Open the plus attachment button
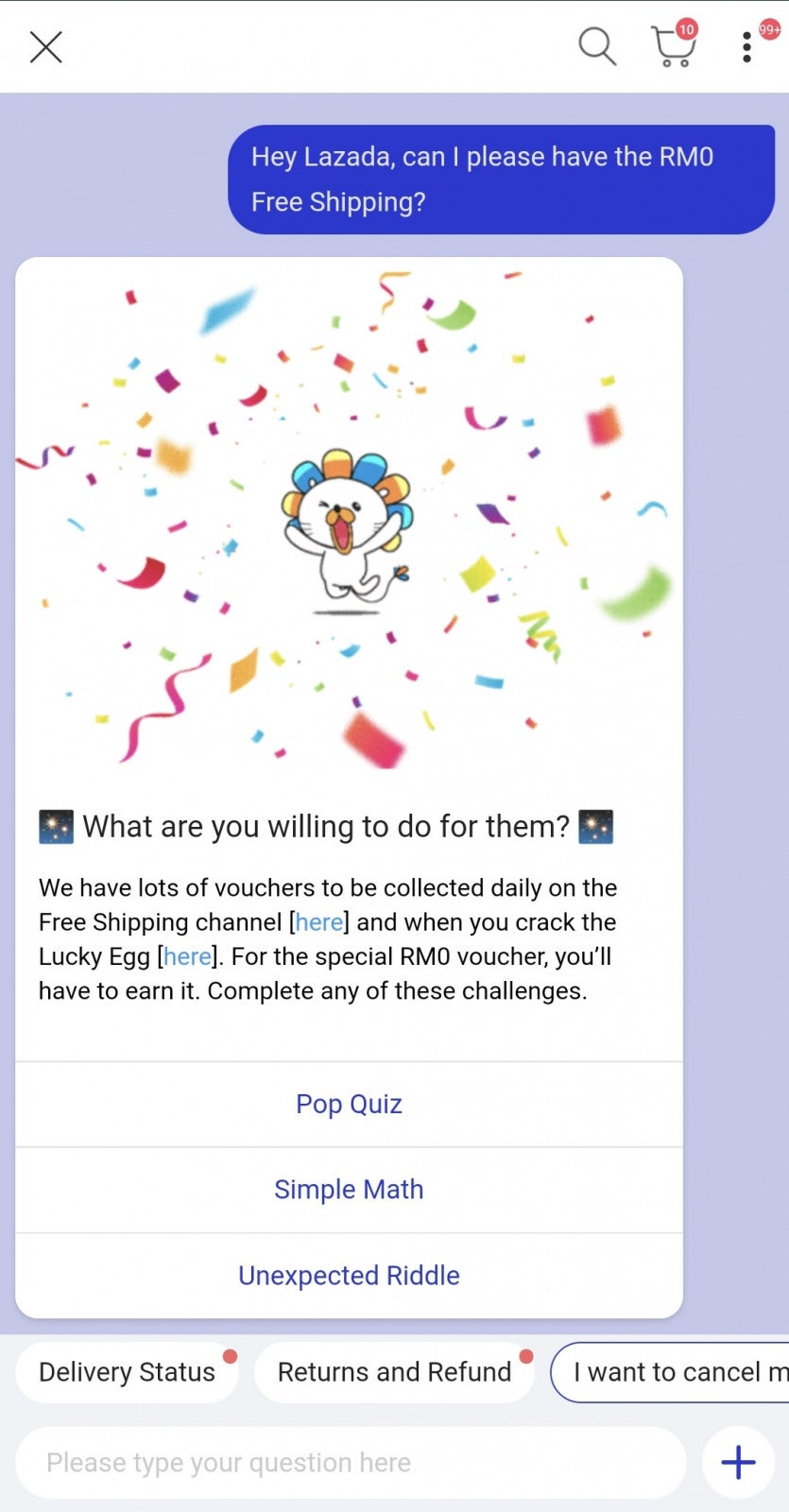Viewport: 789px width, 1512px height. coord(738,1463)
